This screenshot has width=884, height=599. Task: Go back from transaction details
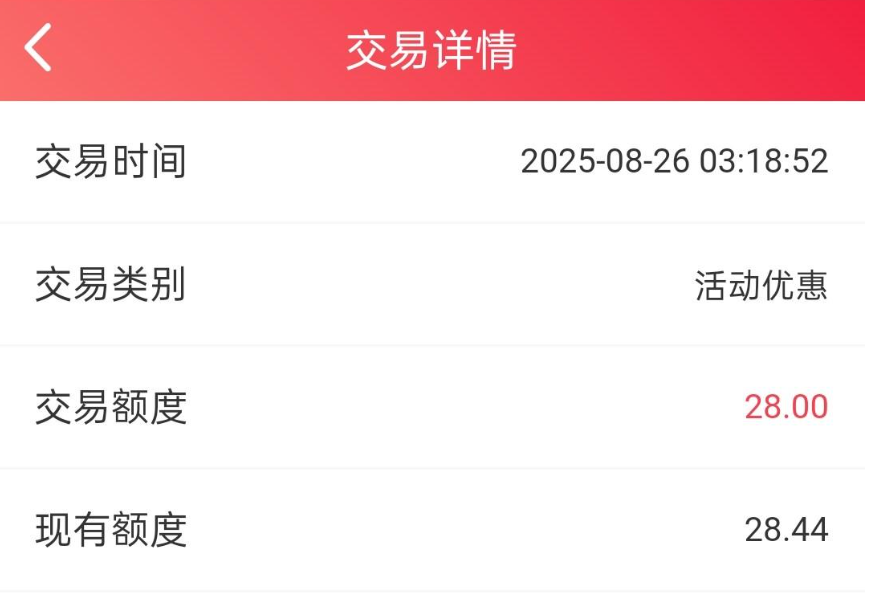coord(38,48)
